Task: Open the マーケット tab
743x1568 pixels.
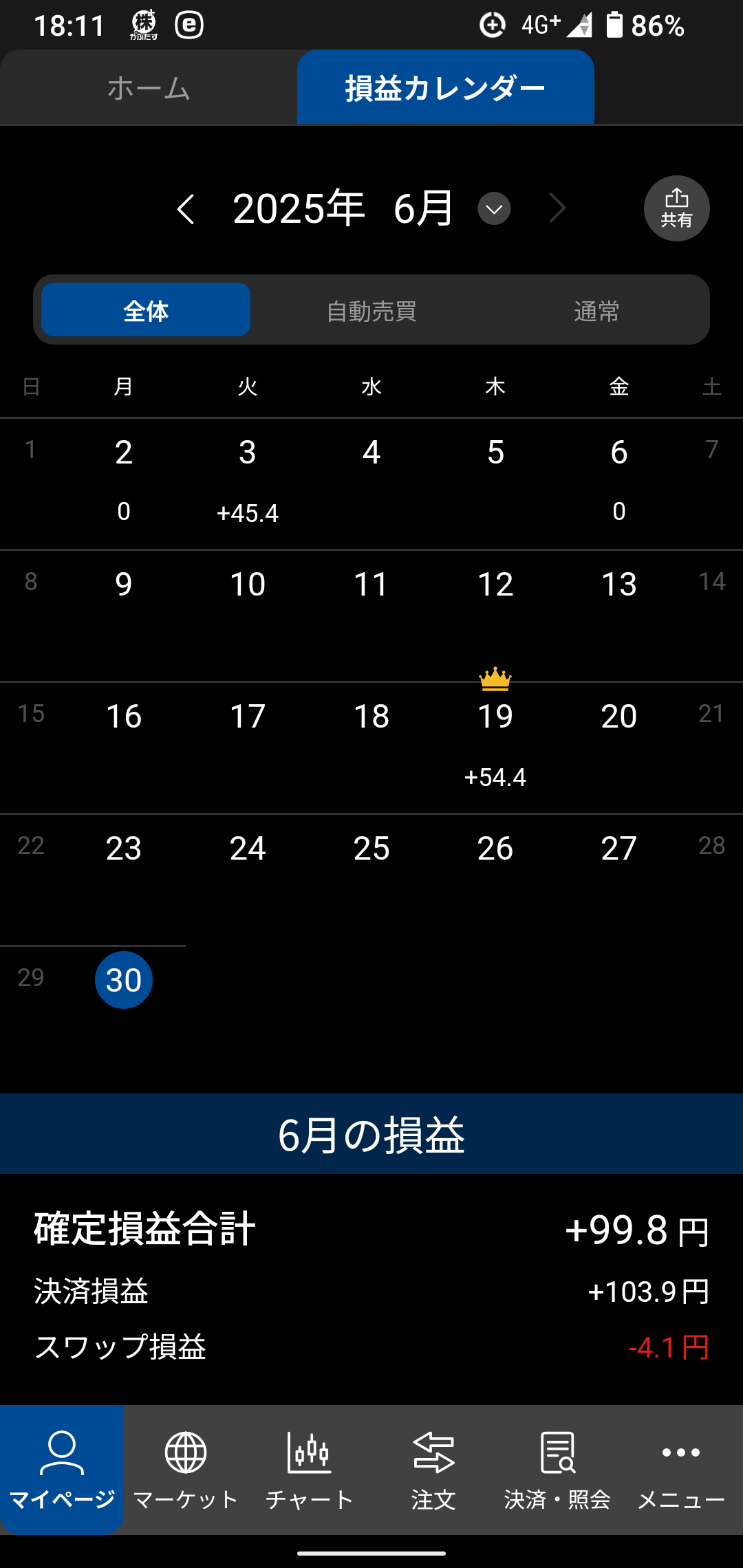Action: click(186, 1470)
